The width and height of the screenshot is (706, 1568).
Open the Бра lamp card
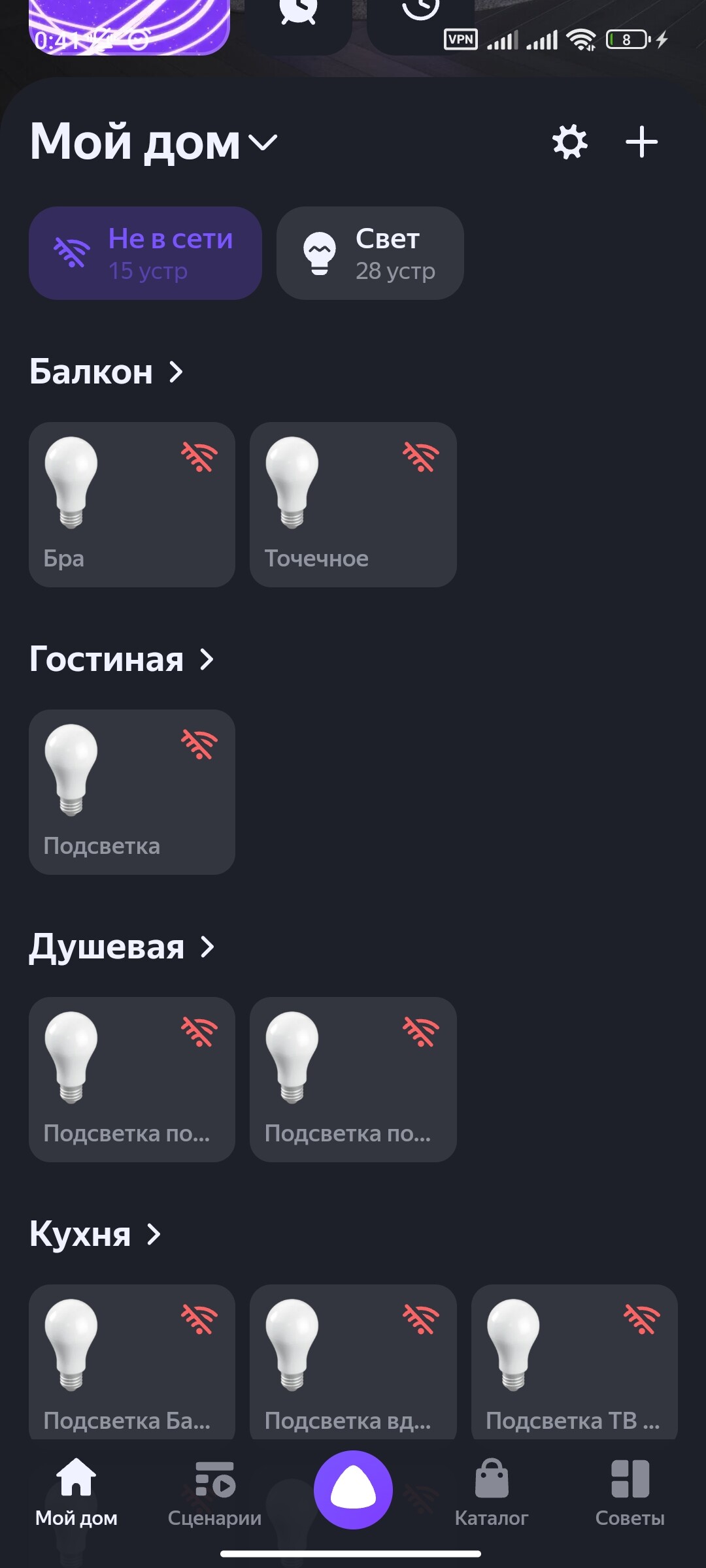[132, 504]
